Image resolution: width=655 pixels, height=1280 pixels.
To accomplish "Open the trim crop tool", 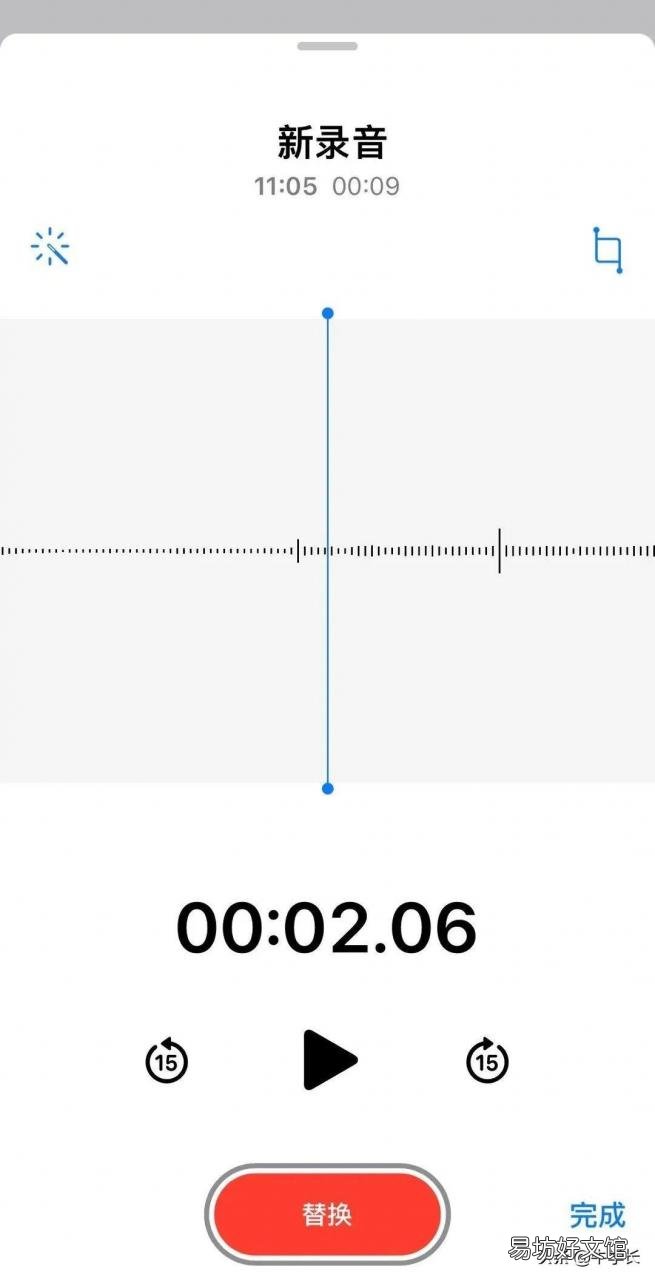I will pyautogui.click(x=608, y=250).
